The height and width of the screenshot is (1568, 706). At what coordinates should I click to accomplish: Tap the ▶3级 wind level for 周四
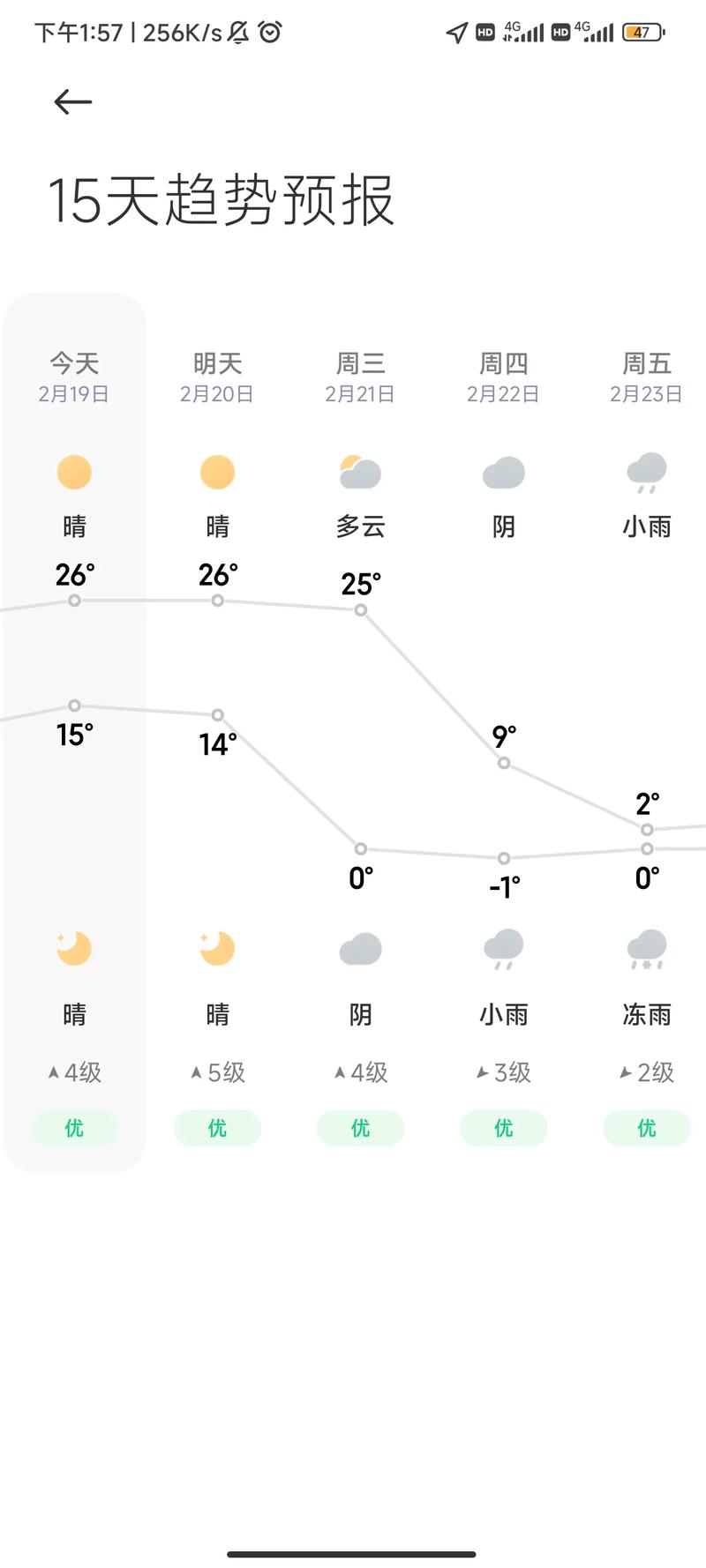(503, 1072)
